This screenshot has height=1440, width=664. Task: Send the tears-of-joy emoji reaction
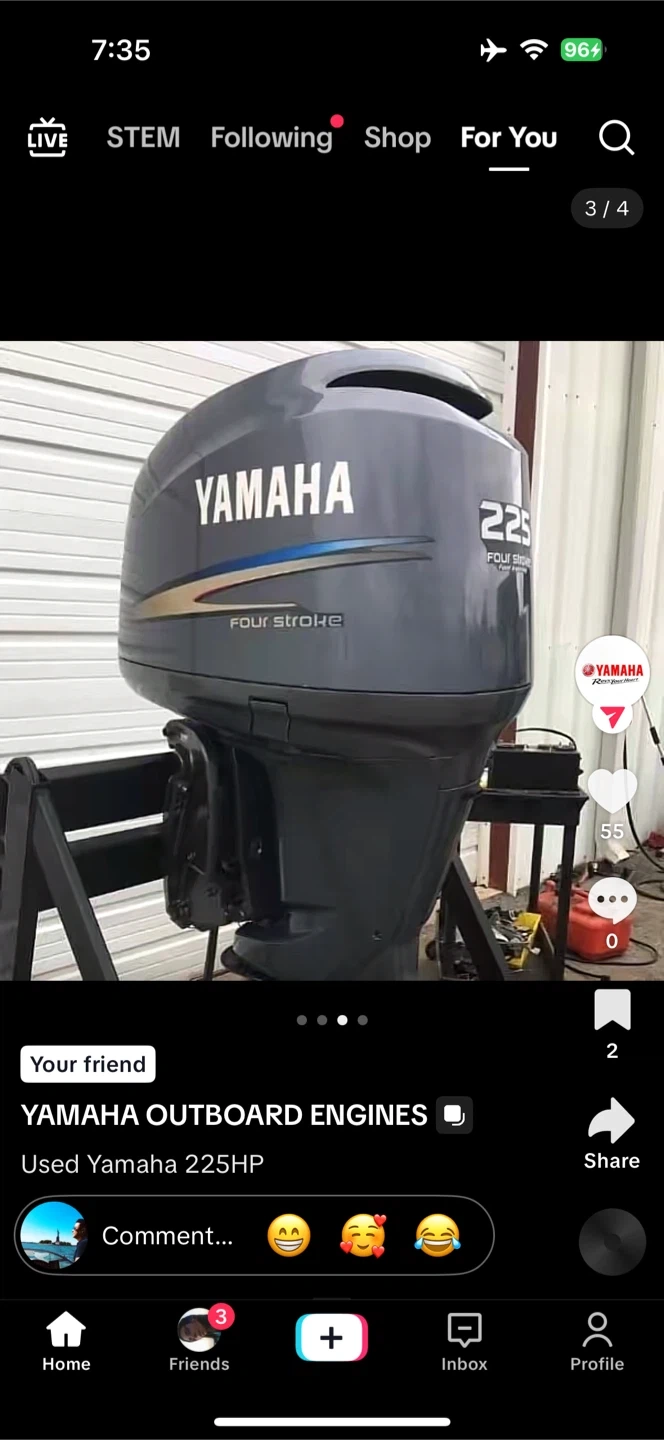tap(438, 1236)
